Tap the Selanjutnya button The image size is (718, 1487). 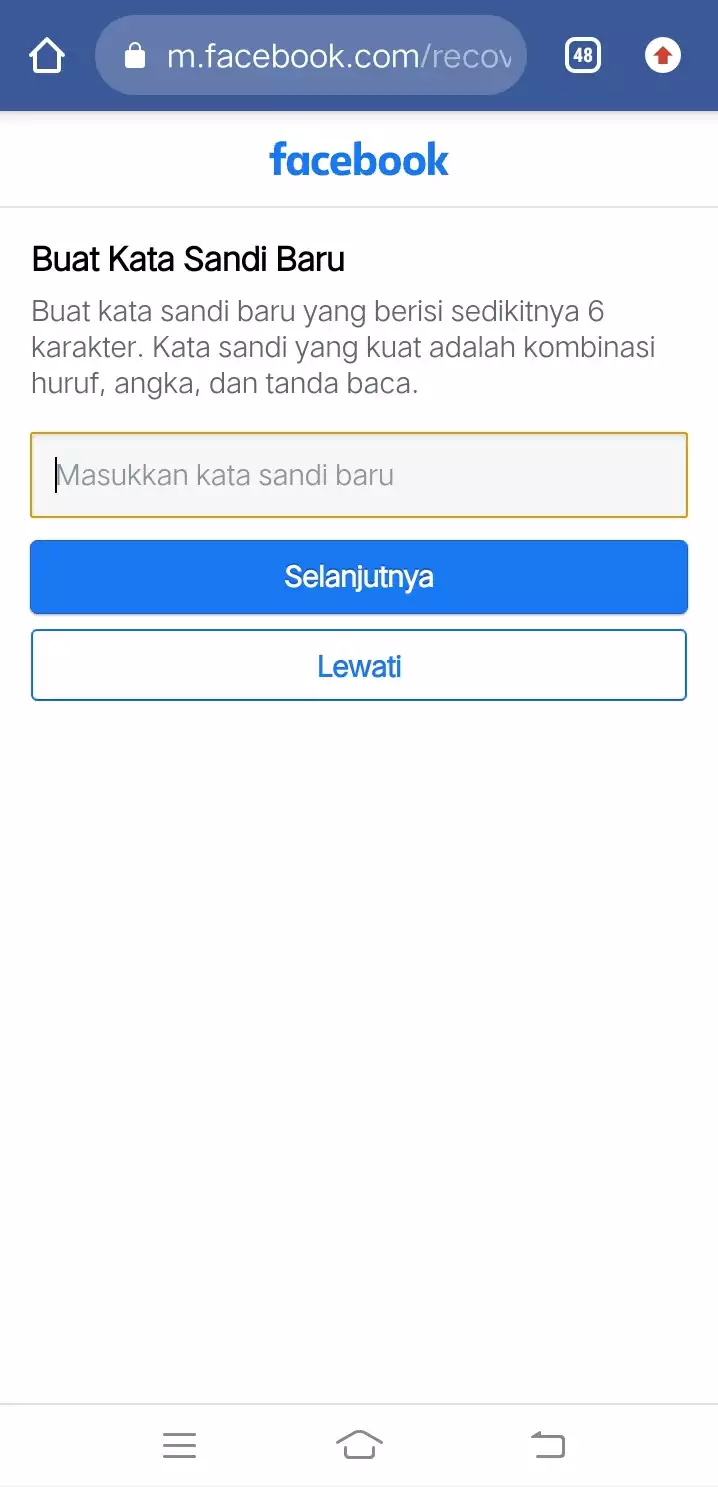click(359, 577)
